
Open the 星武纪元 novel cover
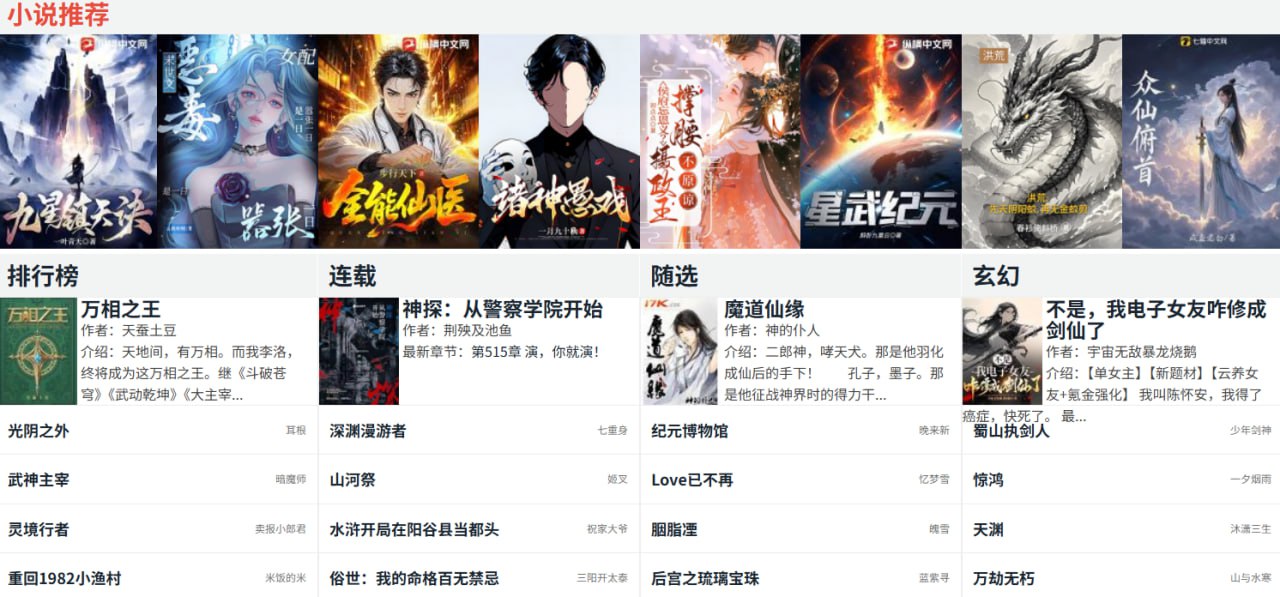tap(881, 141)
